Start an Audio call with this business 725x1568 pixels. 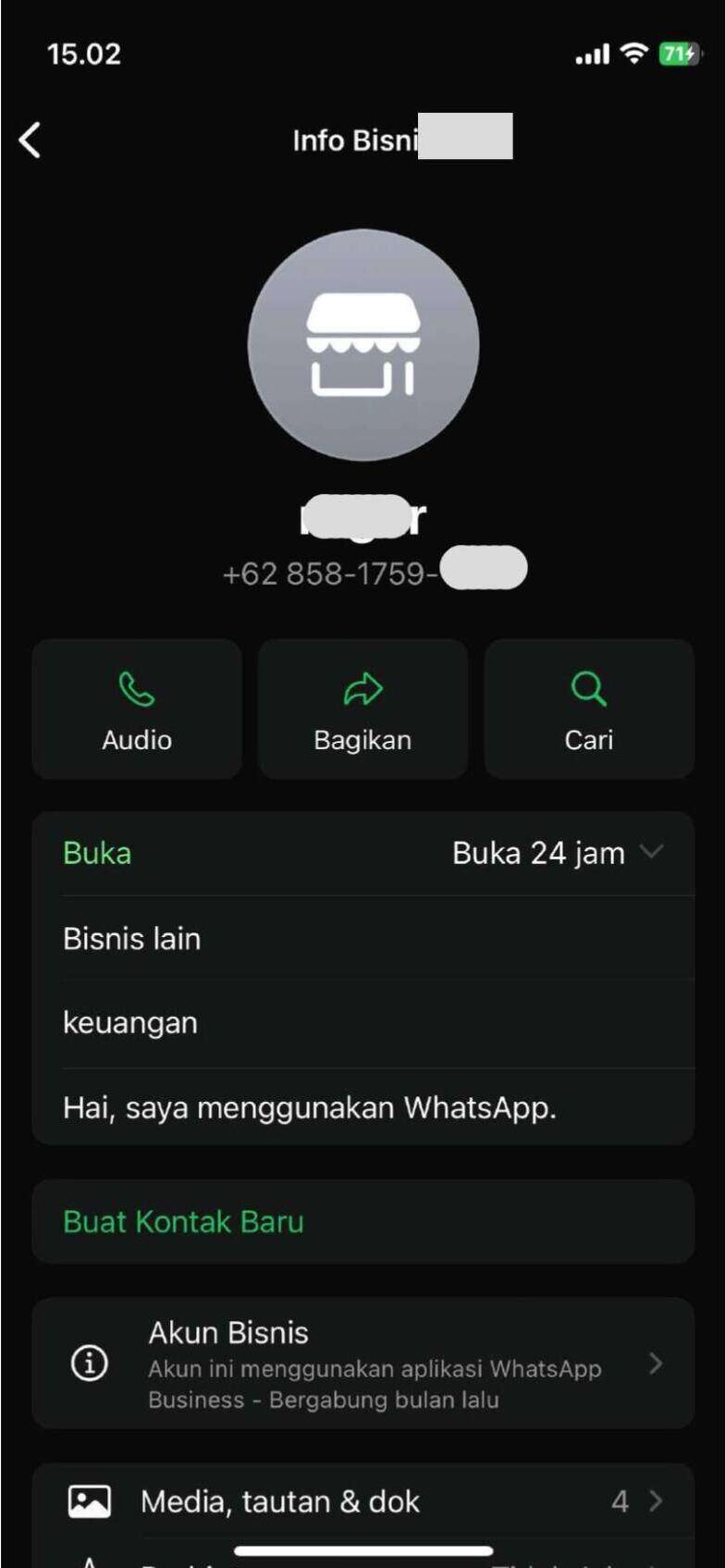pos(137,709)
